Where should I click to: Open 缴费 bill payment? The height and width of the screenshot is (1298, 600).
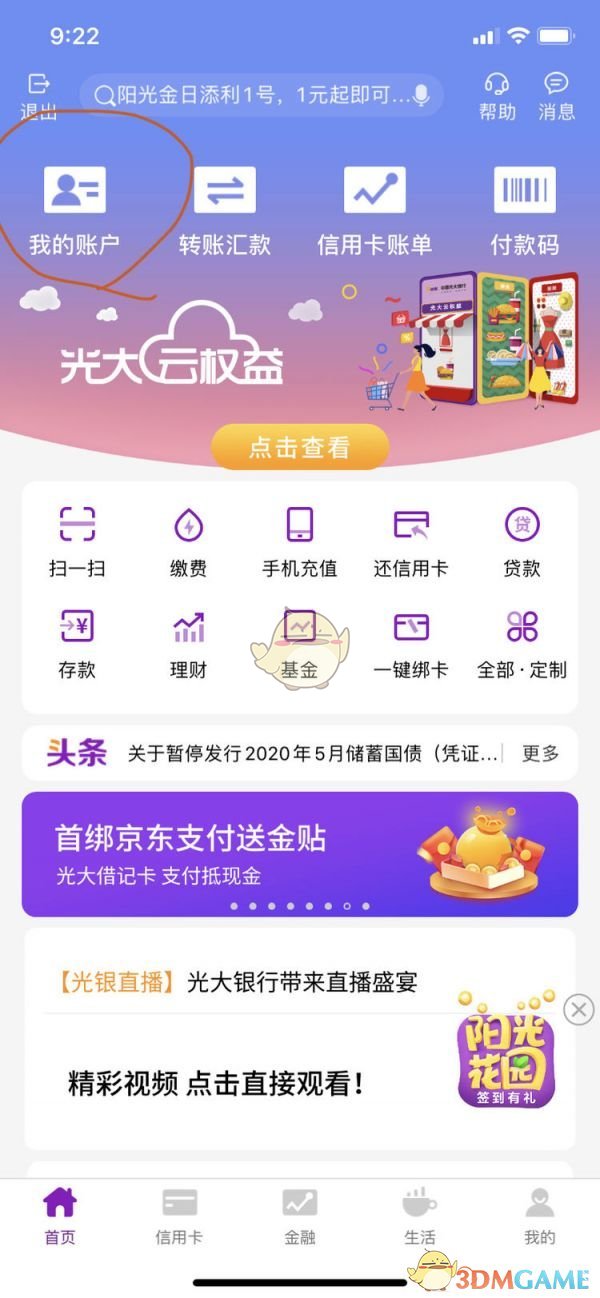(x=188, y=542)
